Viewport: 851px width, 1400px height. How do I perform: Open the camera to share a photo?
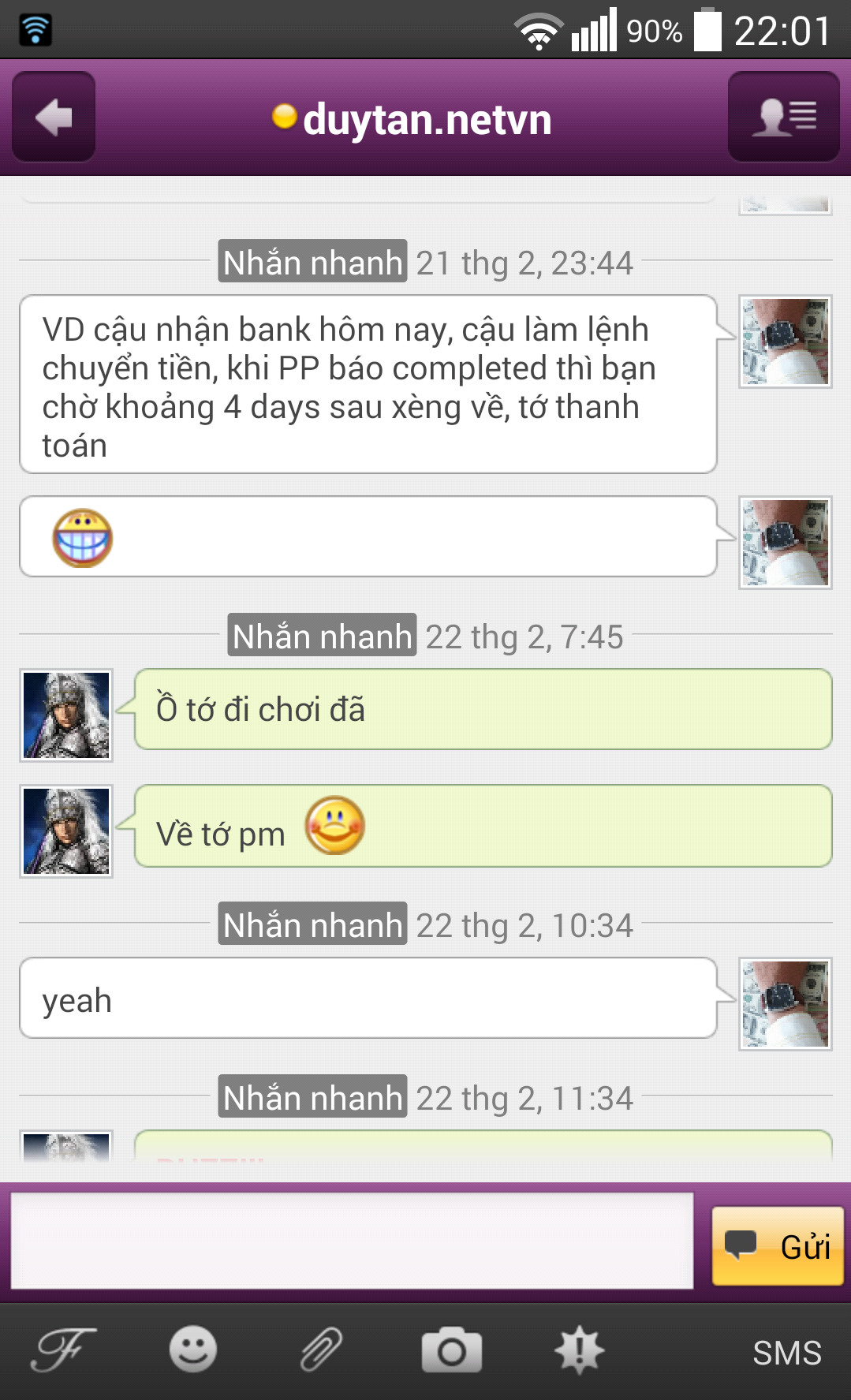coord(451,1350)
